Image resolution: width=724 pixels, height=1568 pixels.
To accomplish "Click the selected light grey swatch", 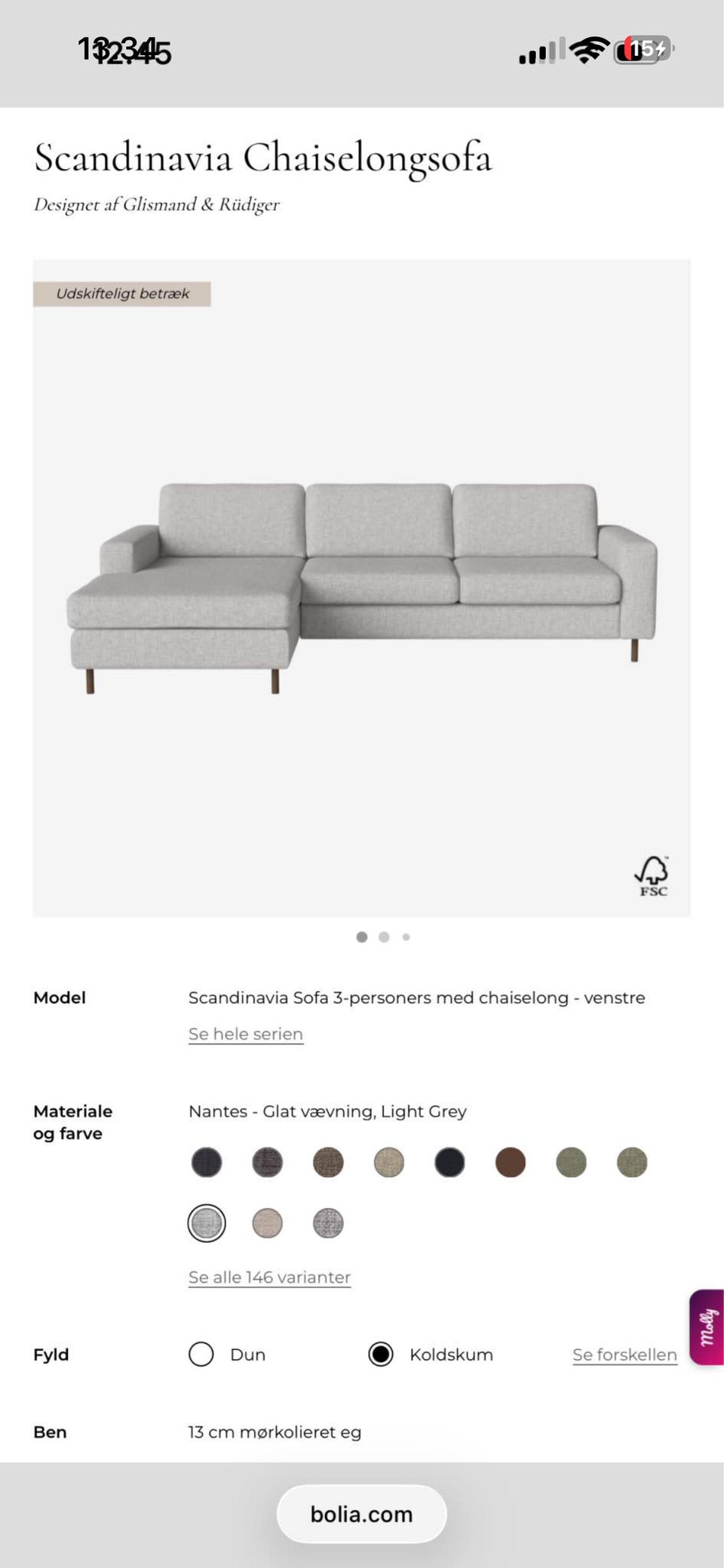I will [206, 1222].
